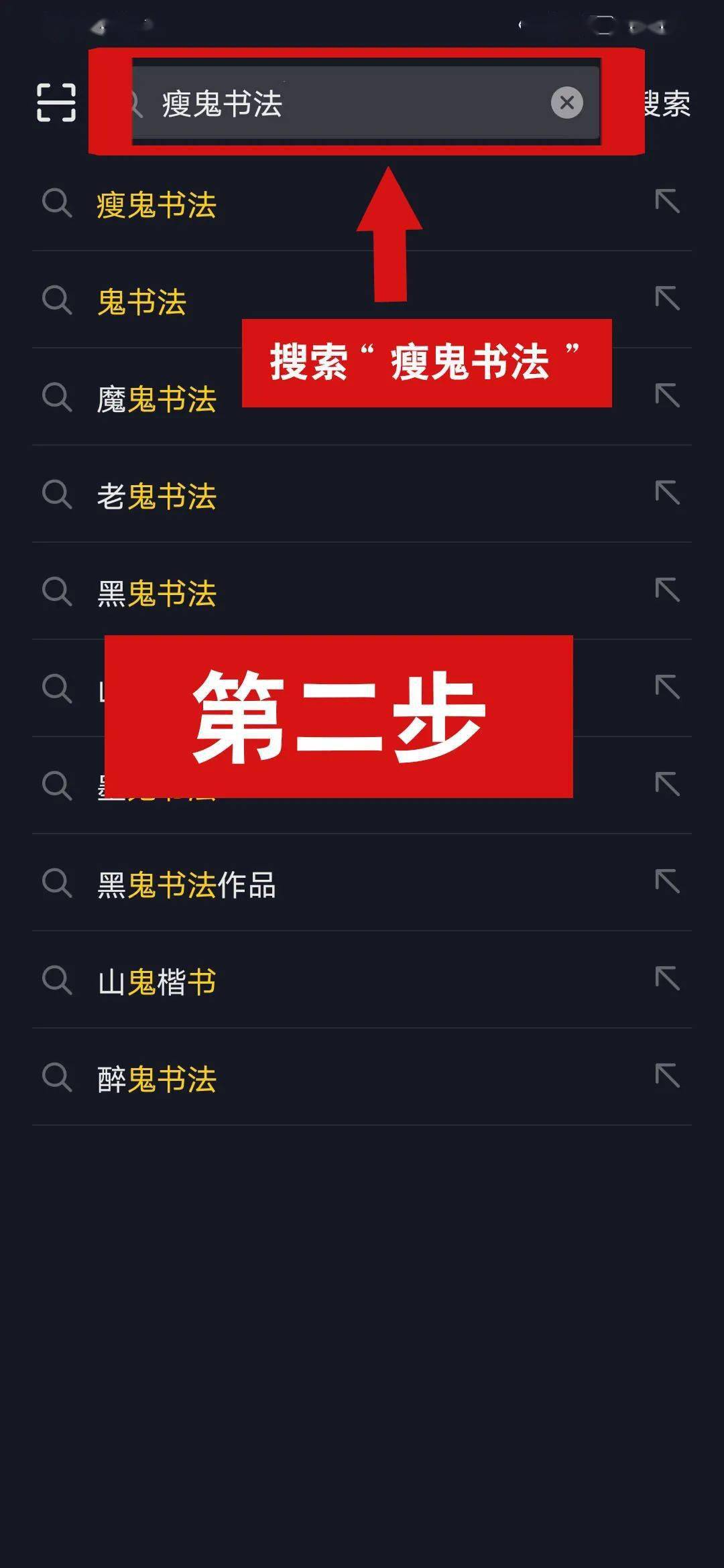Select the 山鬼楷书 suggestion
This screenshot has width=724, height=1568.
pyautogui.click(x=362, y=981)
